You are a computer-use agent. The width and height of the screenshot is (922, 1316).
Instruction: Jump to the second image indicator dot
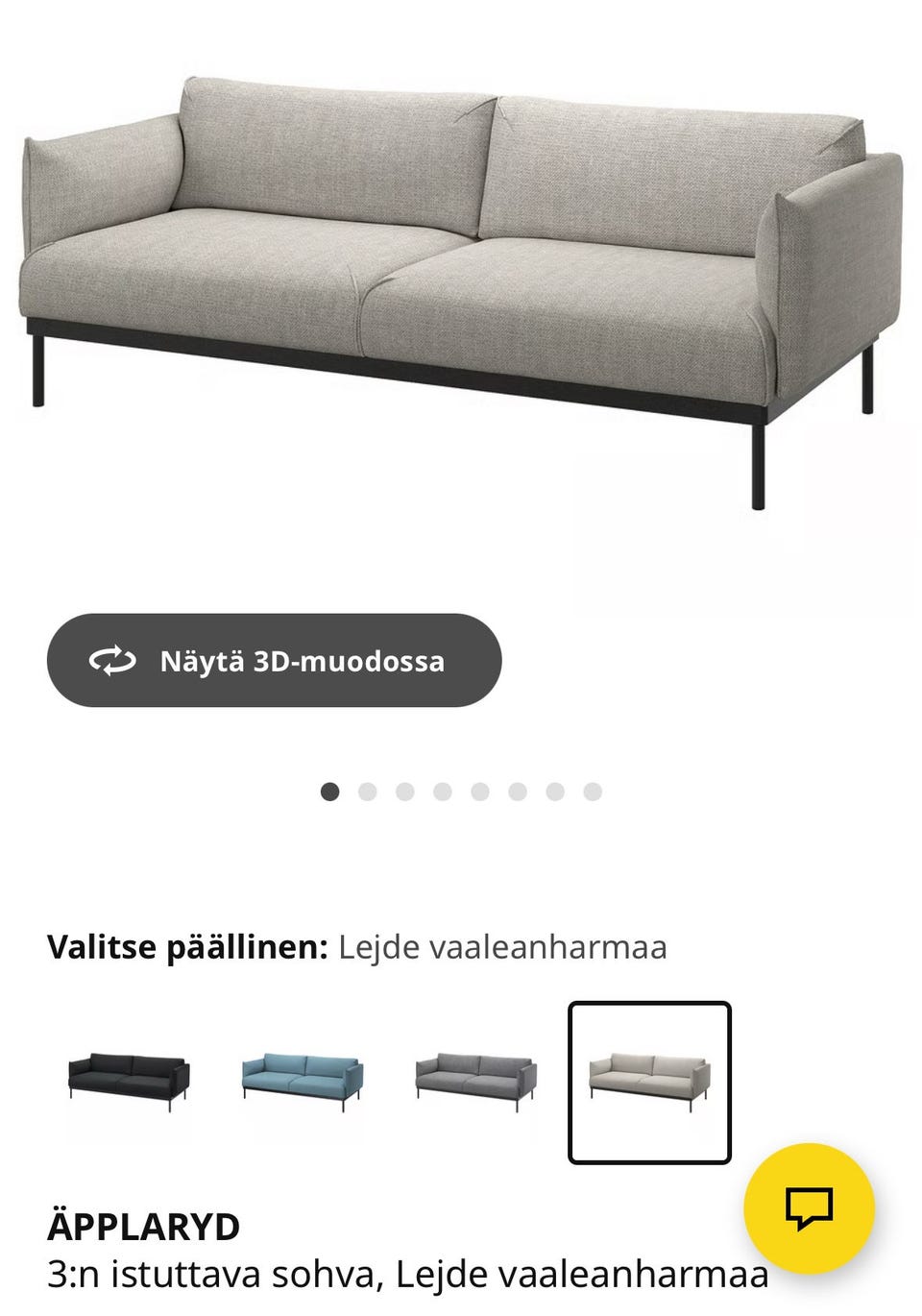tap(367, 792)
